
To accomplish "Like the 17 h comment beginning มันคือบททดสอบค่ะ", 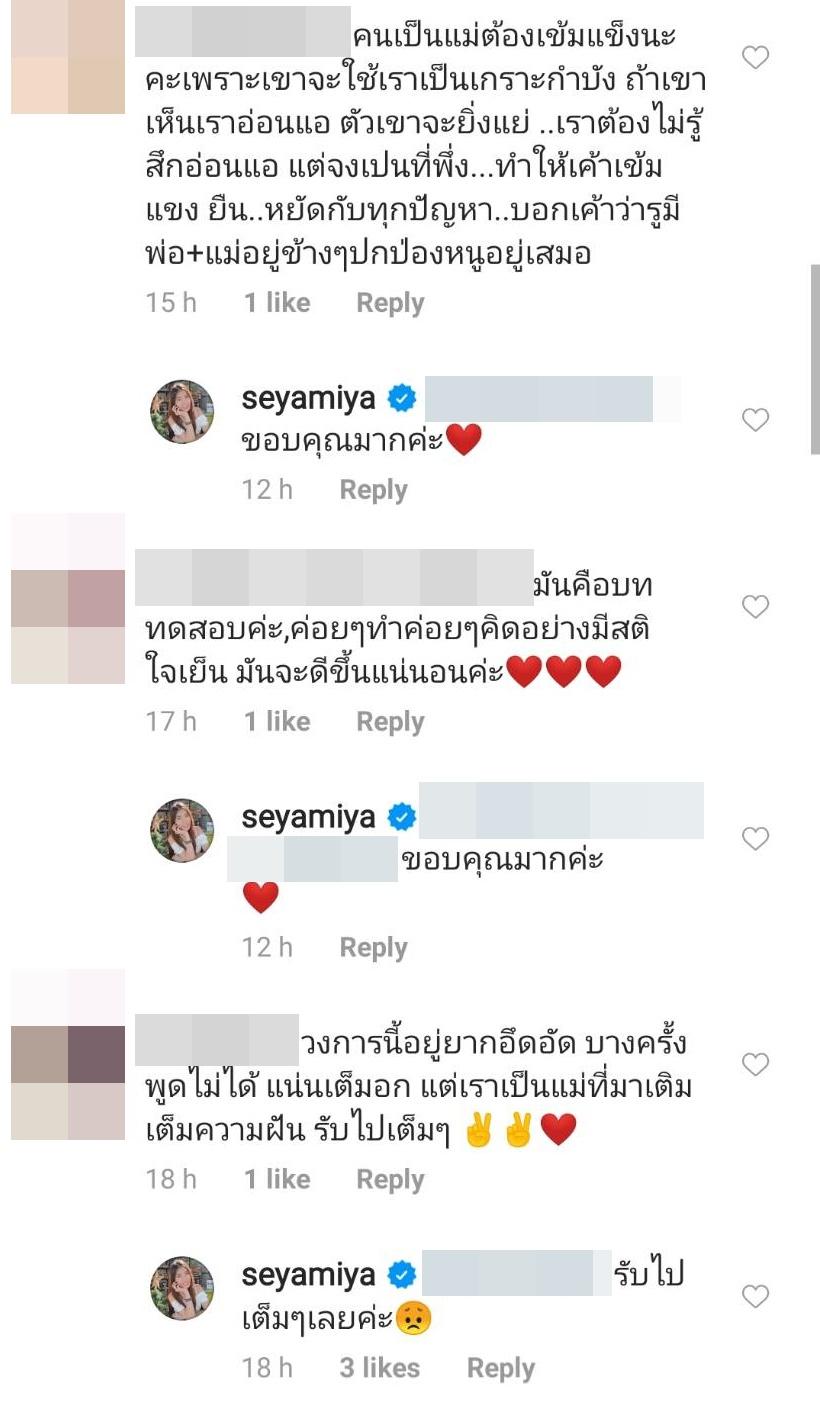I will coord(756,606).
